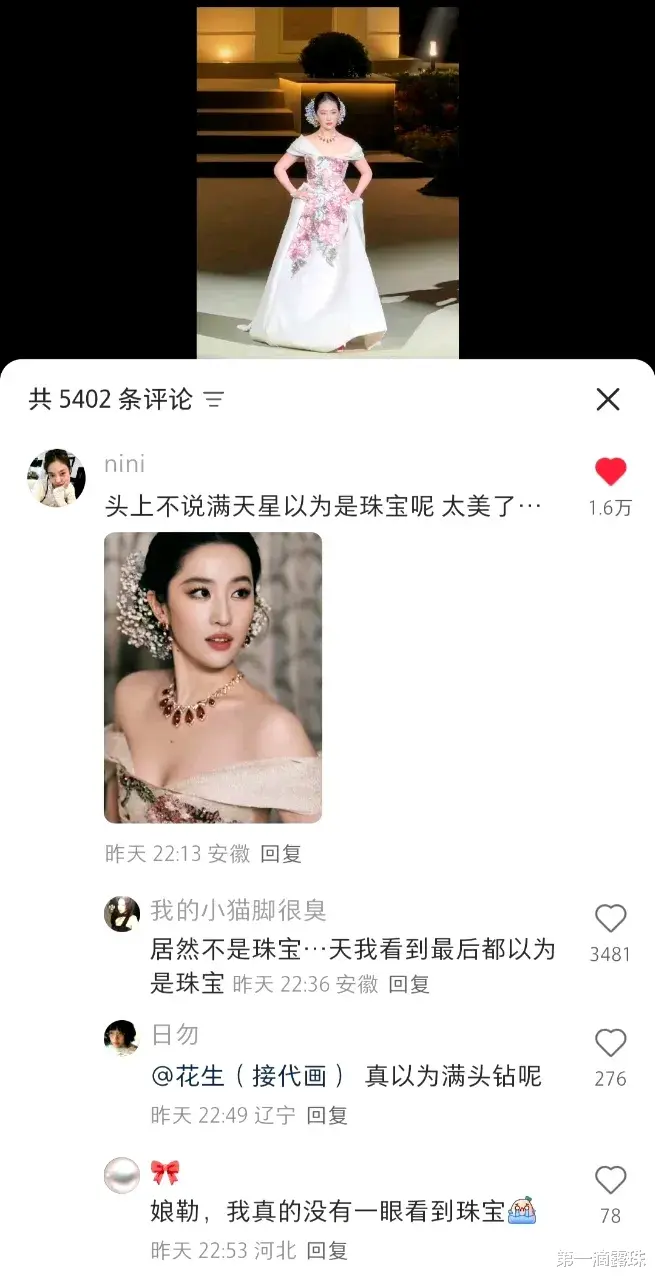Open 日勿's profile picture
The height and width of the screenshot is (1280, 655).
pyautogui.click(x=122, y=1038)
